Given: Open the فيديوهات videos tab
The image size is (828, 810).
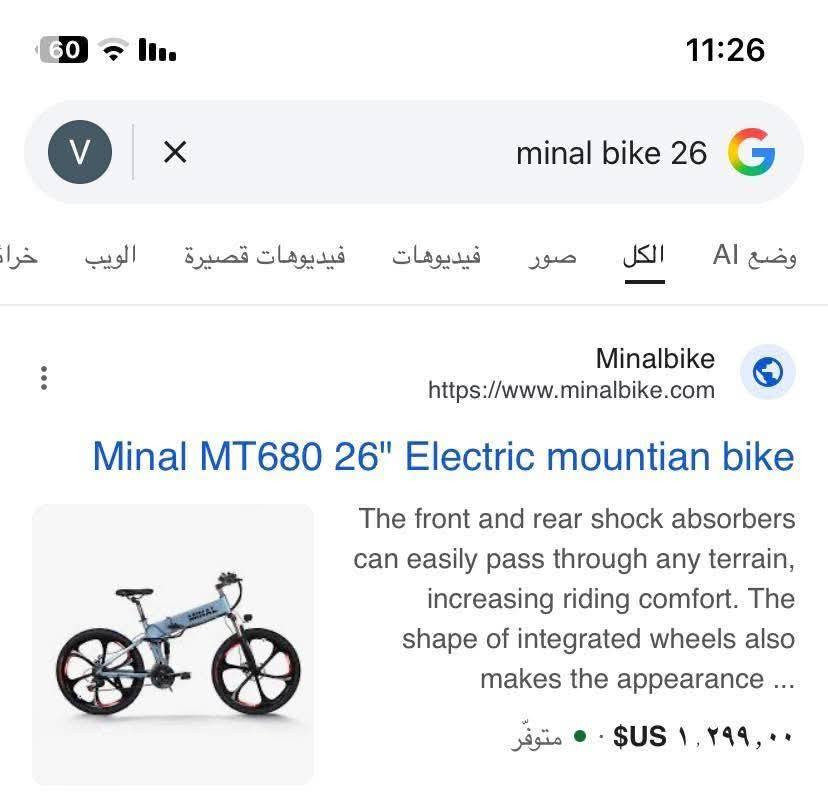Looking at the screenshot, I should (436, 256).
